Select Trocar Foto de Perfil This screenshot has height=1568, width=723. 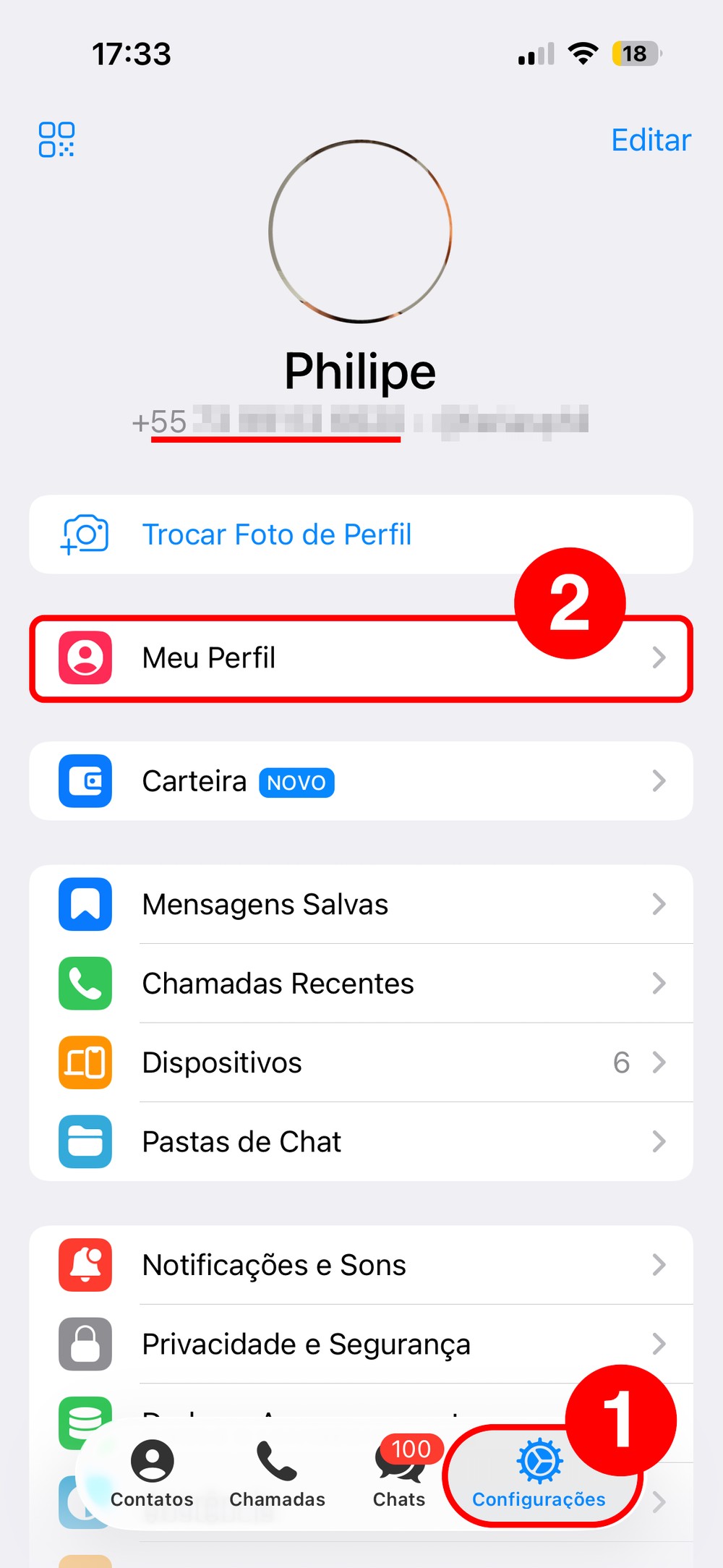[276, 535]
